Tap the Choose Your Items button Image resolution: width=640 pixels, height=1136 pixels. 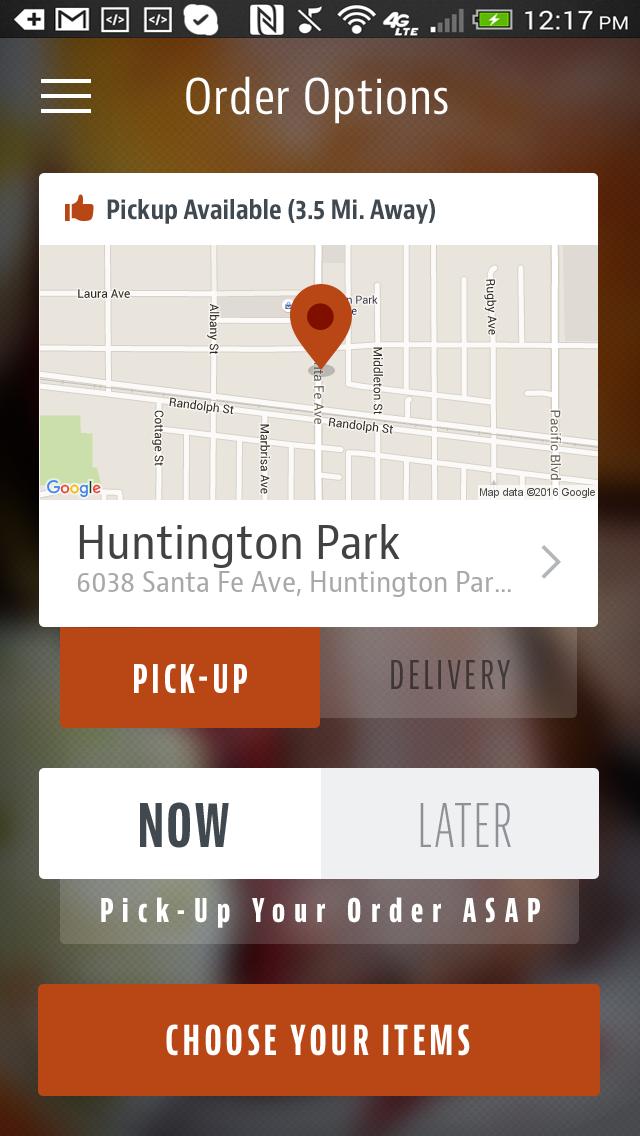click(318, 1040)
